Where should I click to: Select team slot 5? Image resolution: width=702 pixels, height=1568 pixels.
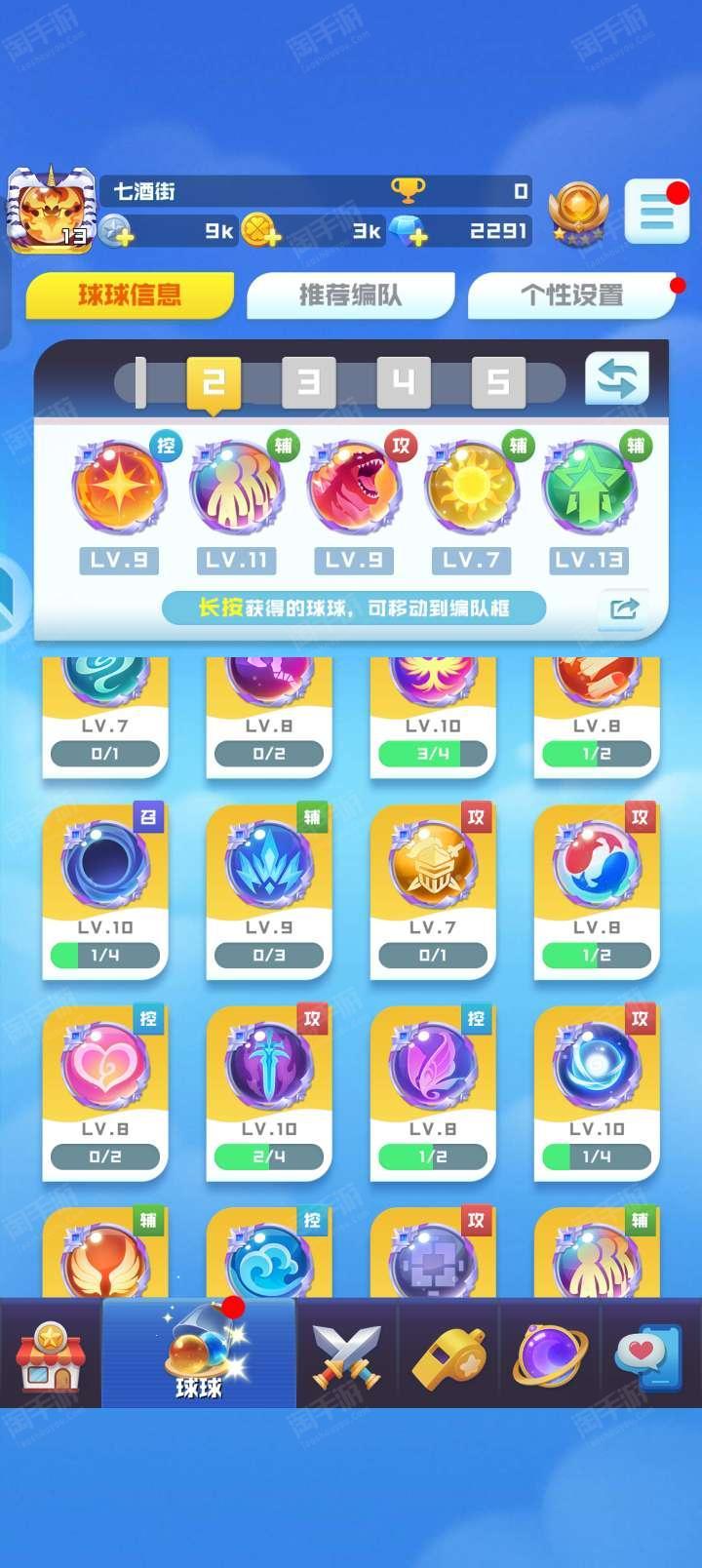[498, 381]
